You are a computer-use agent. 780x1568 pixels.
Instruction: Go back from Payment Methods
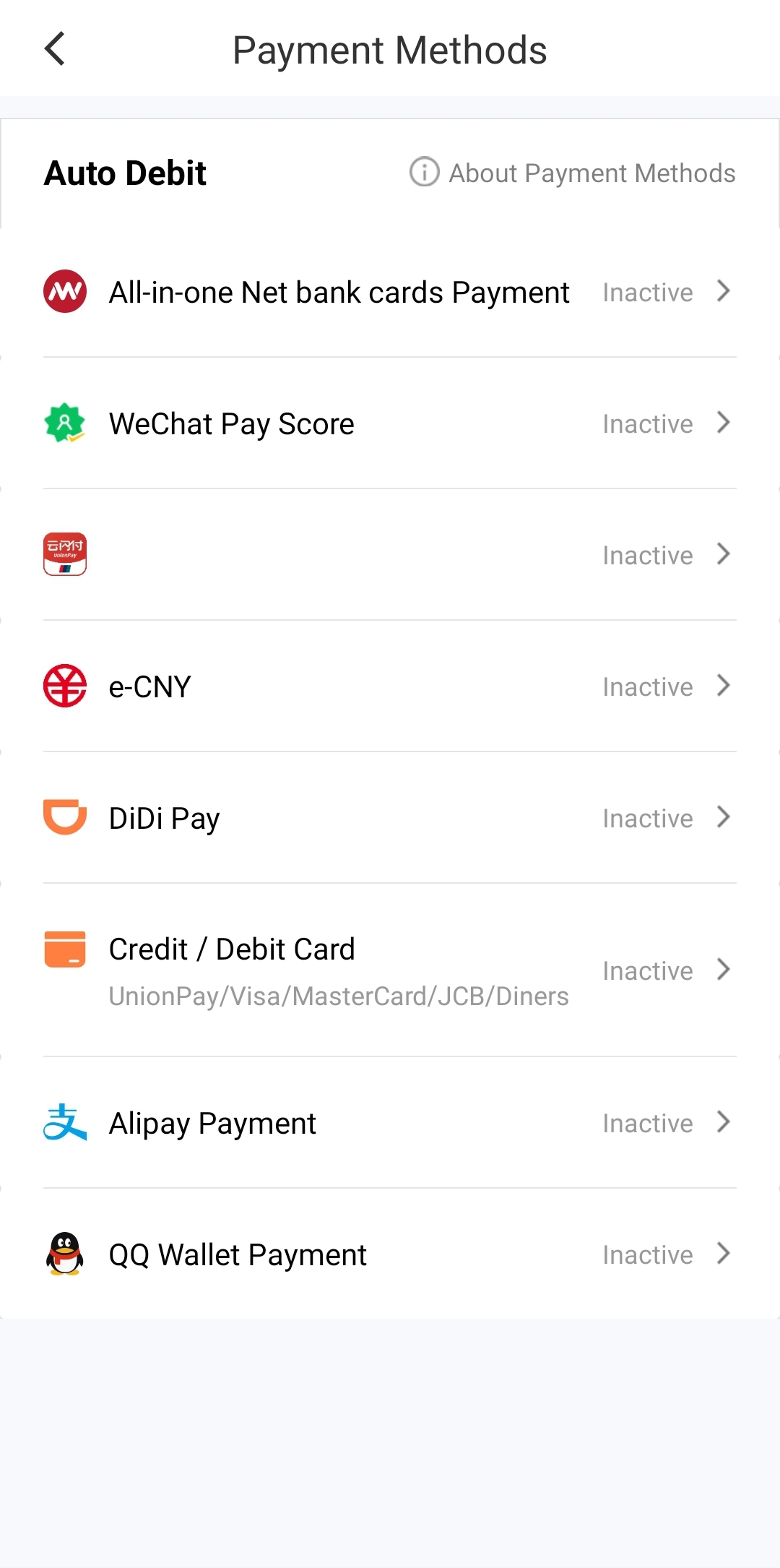[55, 49]
